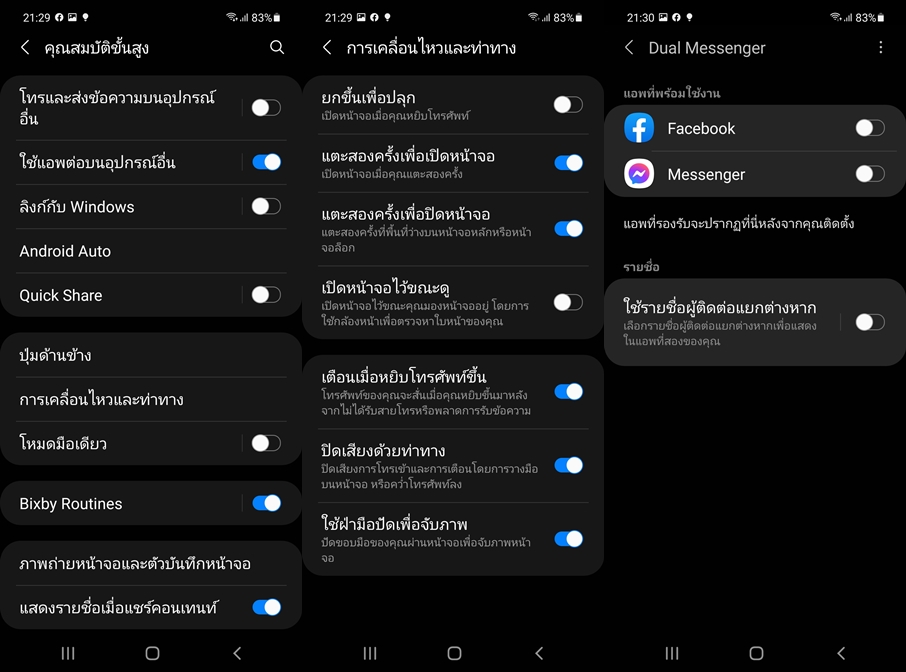This screenshot has height=672, width=906.
Task: Open search in the คุณสมบัติขั้นสูง screen
Action: point(277,47)
